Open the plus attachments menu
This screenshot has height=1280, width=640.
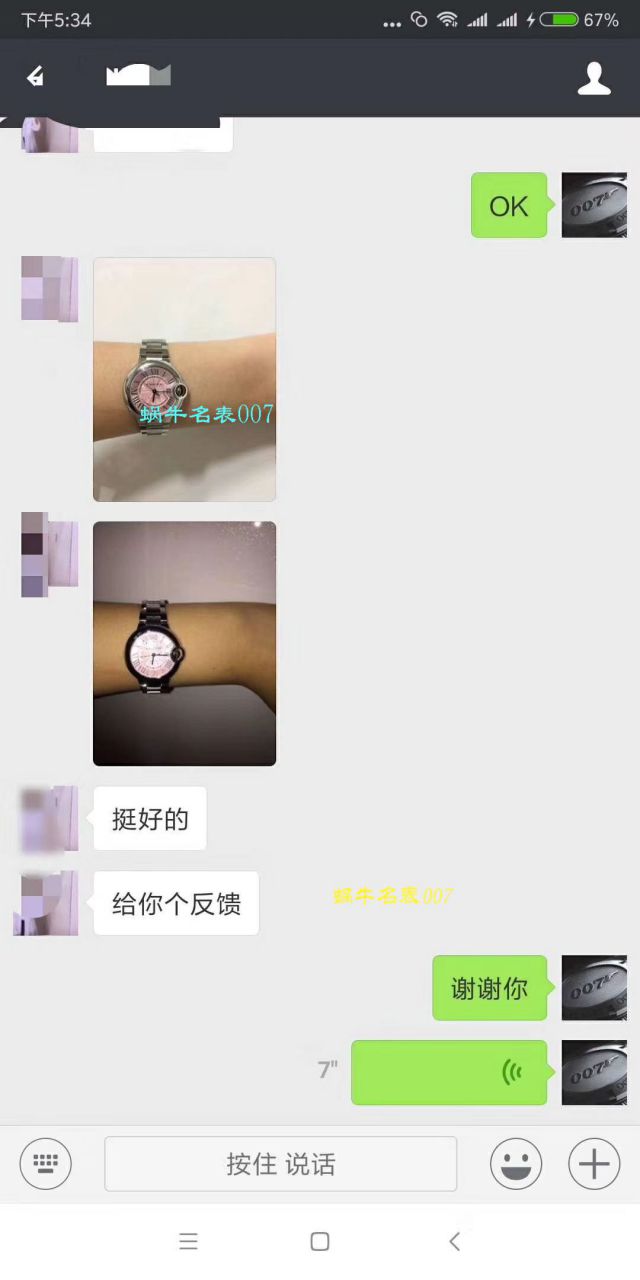594,1164
